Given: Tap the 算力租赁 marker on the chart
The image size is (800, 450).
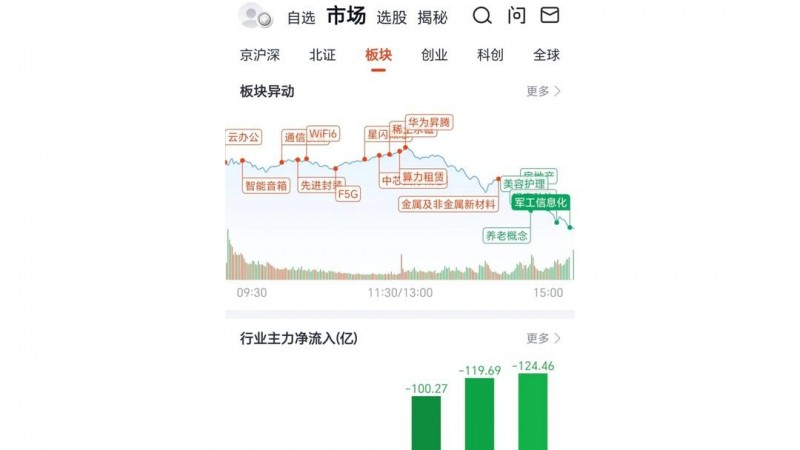Looking at the screenshot, I should point(423,177).
